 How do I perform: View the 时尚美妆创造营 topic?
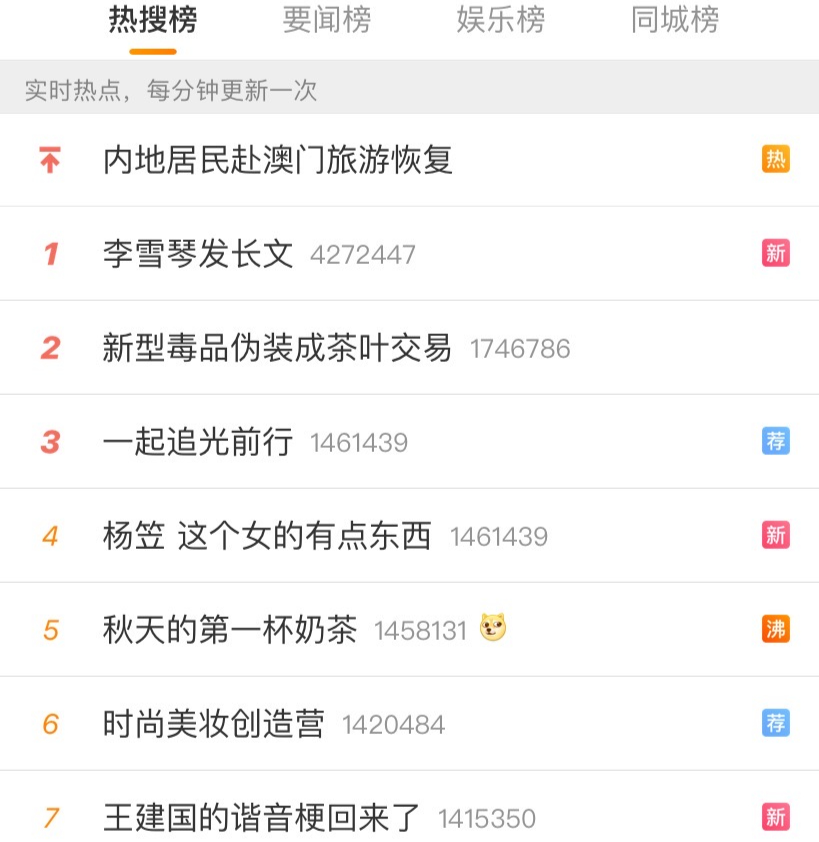click(x=214, y=724)
